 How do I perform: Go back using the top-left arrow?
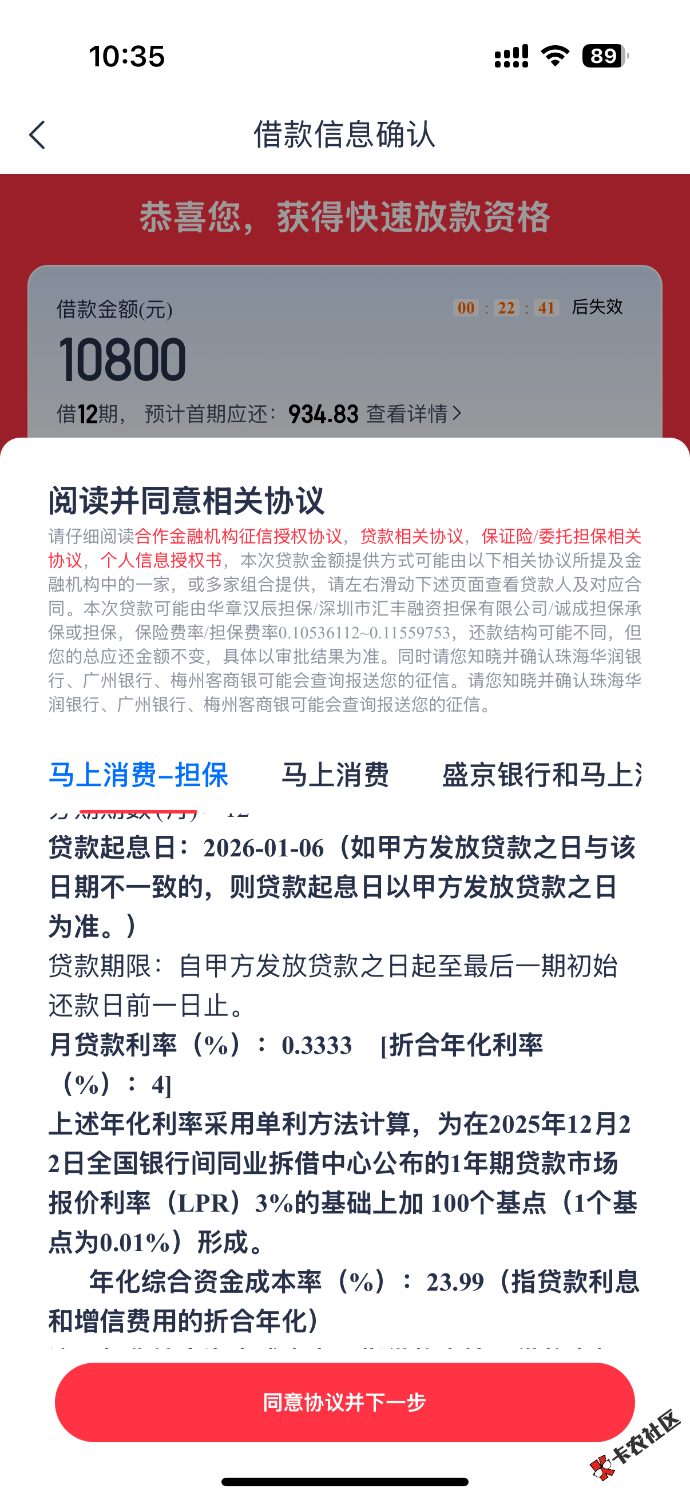(37, 135)
